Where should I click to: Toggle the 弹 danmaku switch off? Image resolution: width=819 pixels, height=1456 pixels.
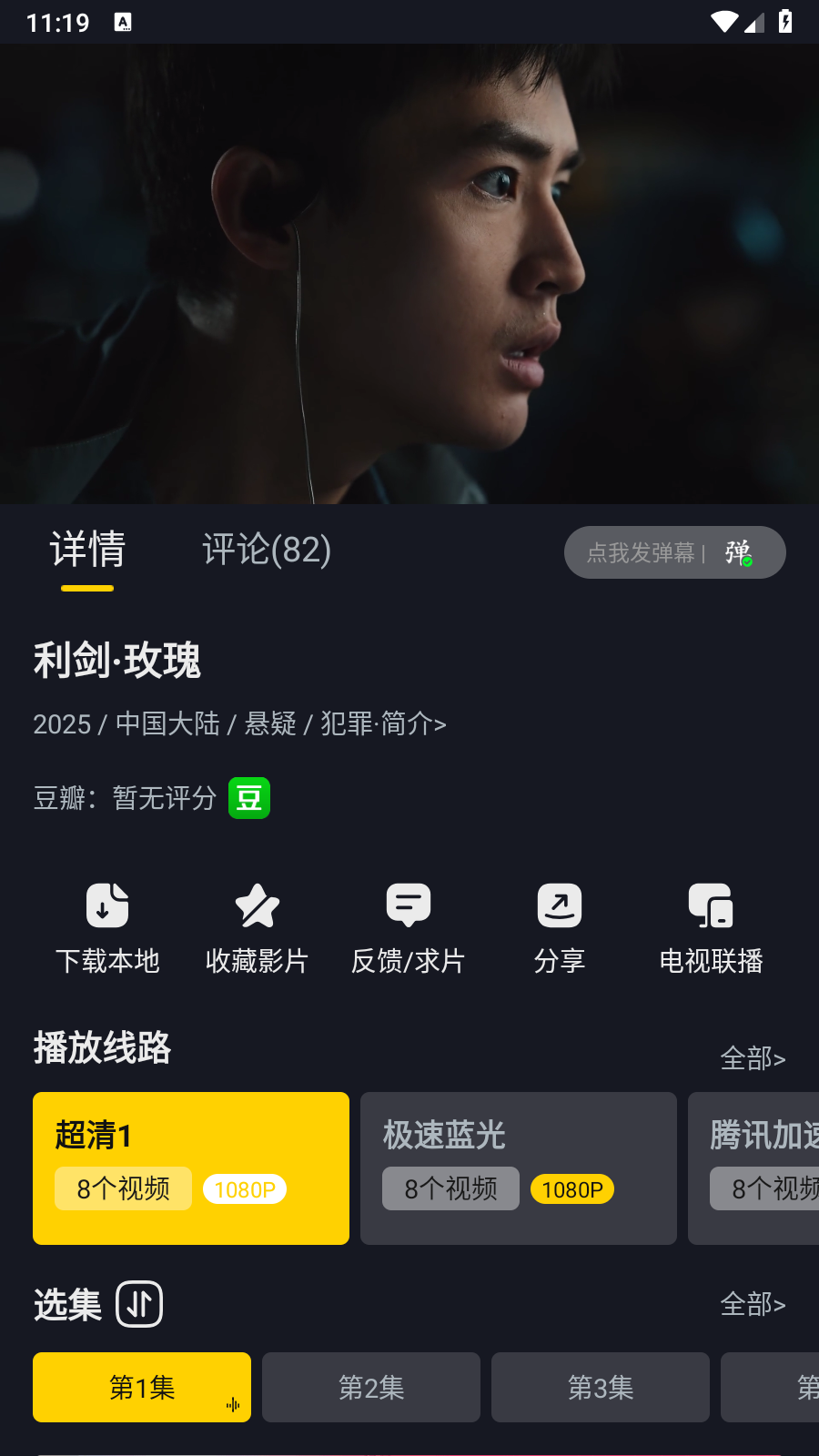[737, 551]
